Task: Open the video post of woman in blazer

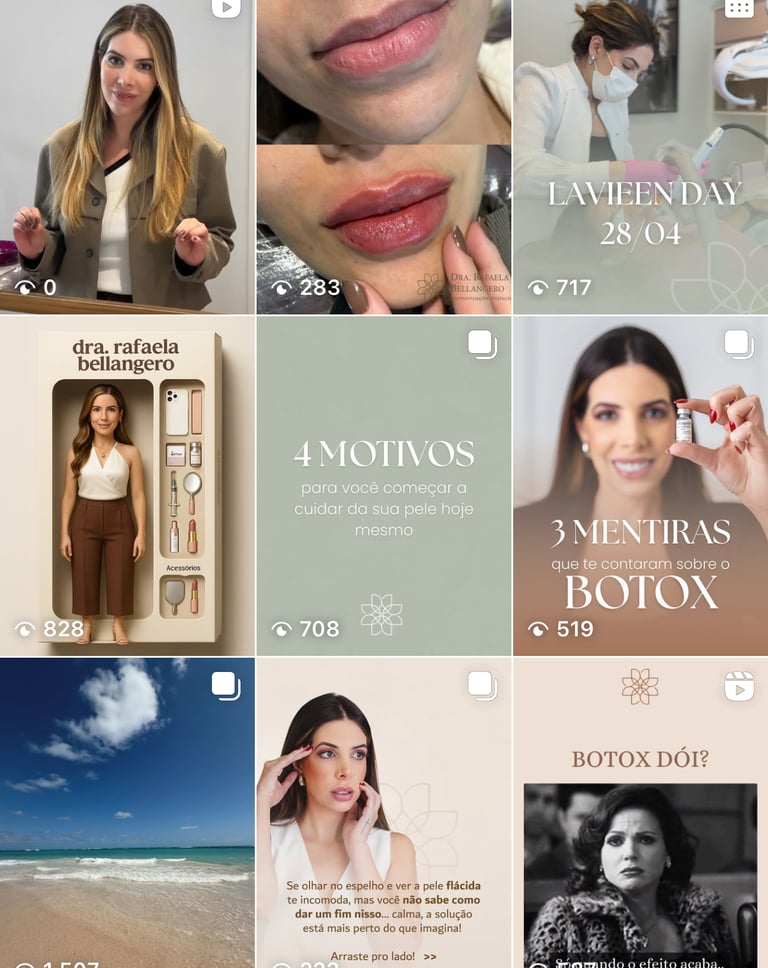Action: [126, 155]
